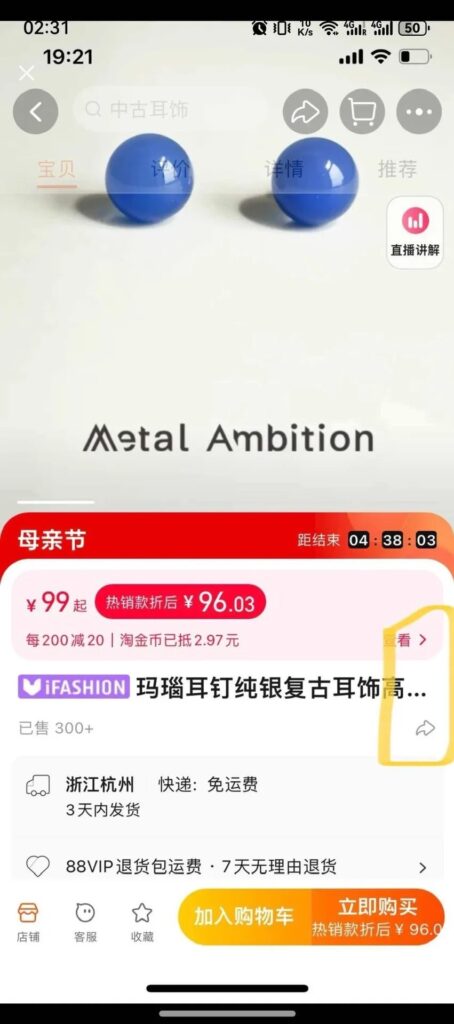The height and width of the screenshot is (1024, 454).
Task: Add item to 收藏 favorites
Action: (142, 922)
